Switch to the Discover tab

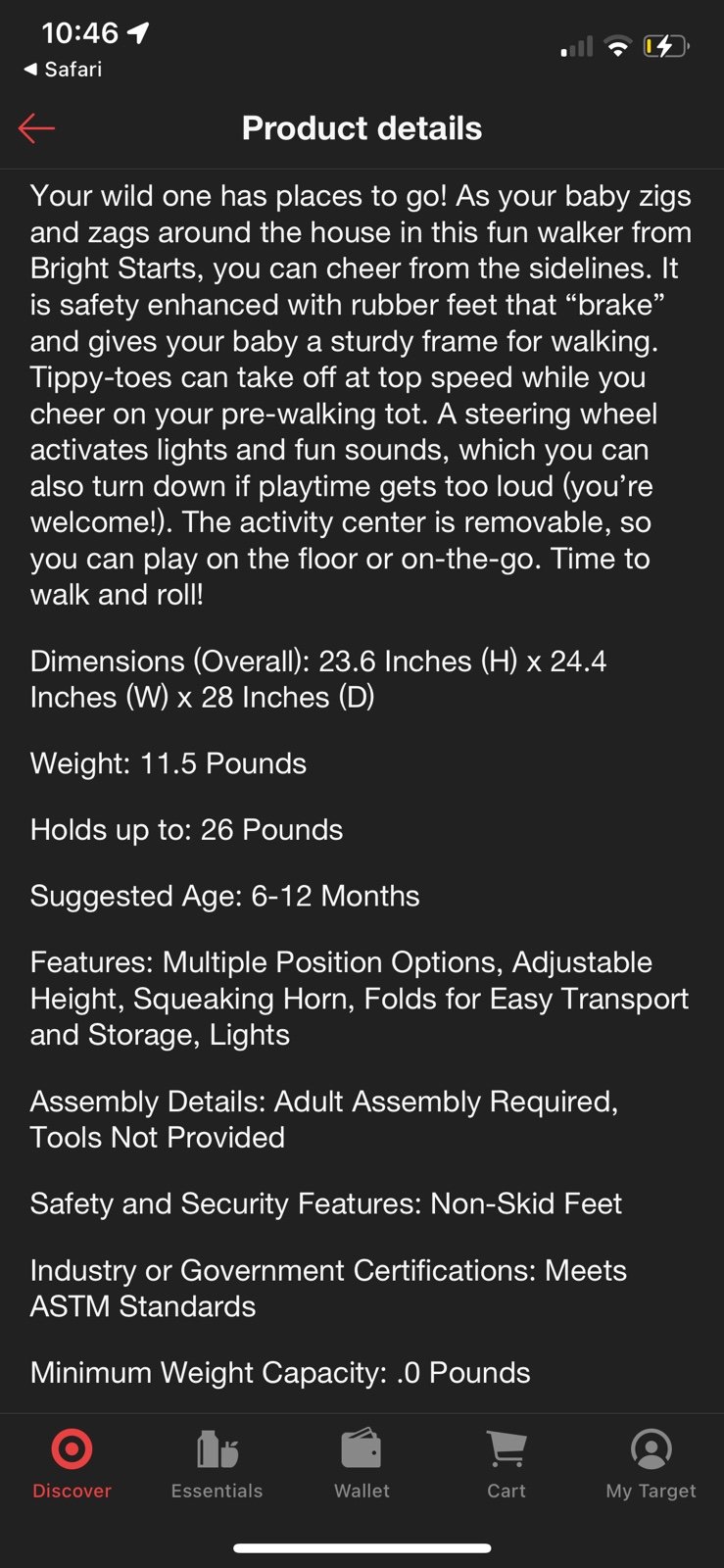tap(72, 1464)
